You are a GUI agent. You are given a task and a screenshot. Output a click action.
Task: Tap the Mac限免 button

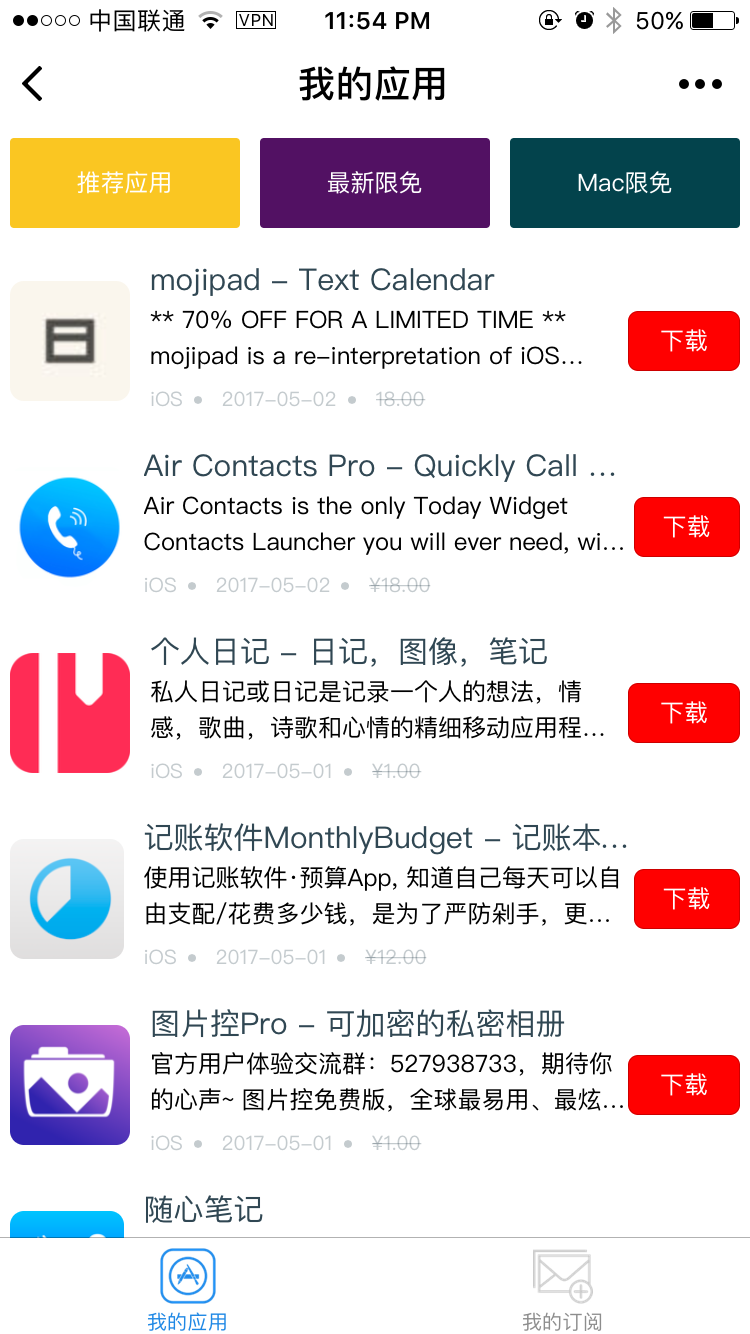(x=625, y=183)
